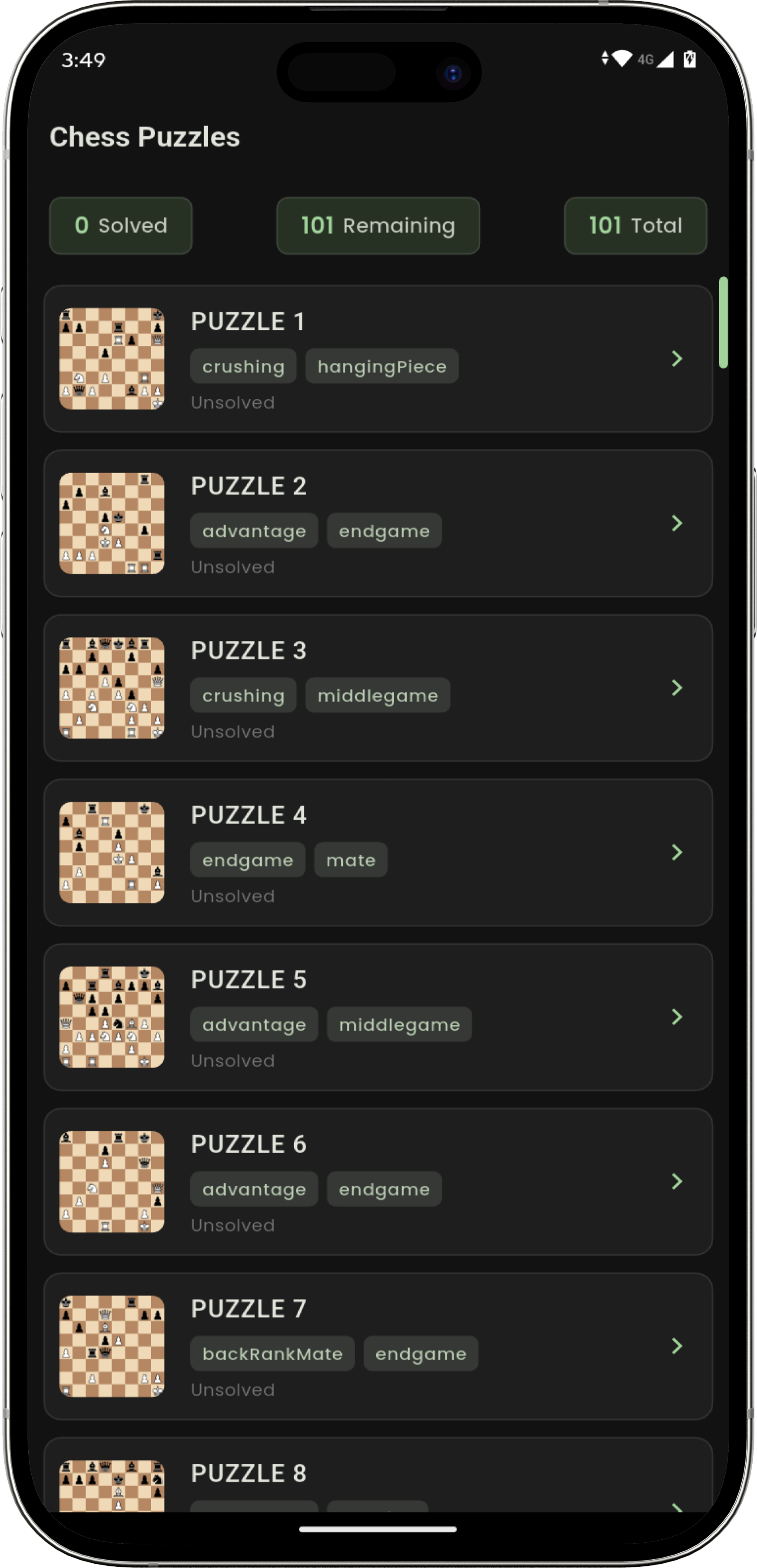
Task: Tap the 4G network indicator
Action: point(645,59)
